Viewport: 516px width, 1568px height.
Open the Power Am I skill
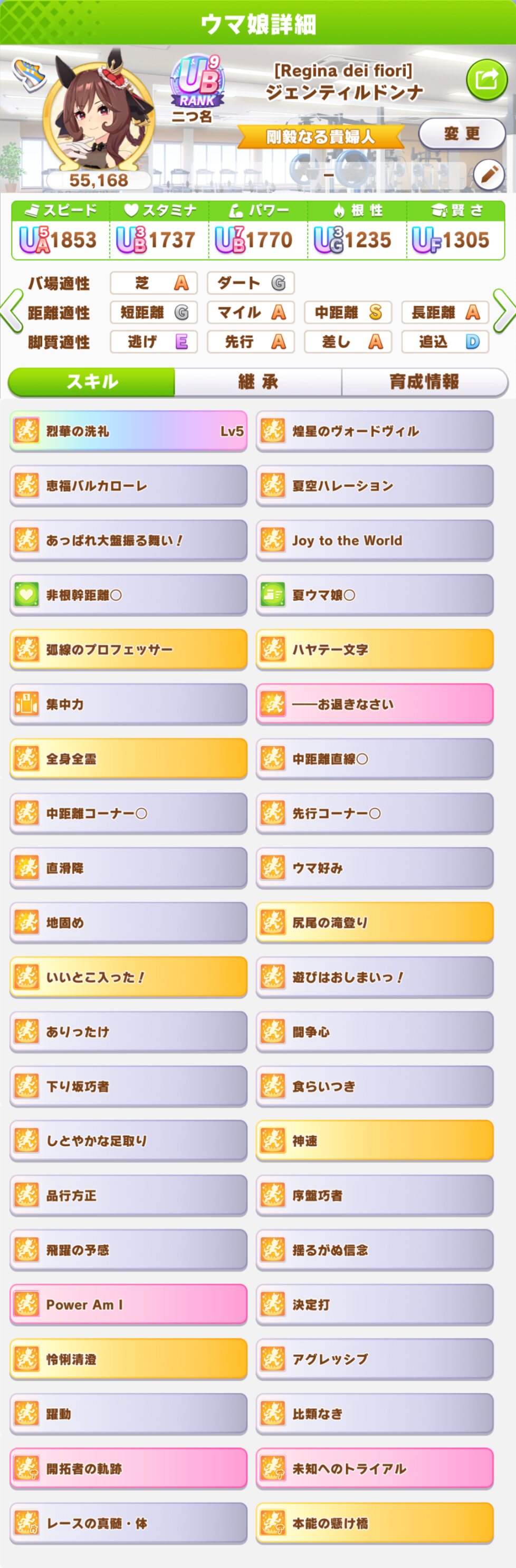click(x=129, y=1305)
